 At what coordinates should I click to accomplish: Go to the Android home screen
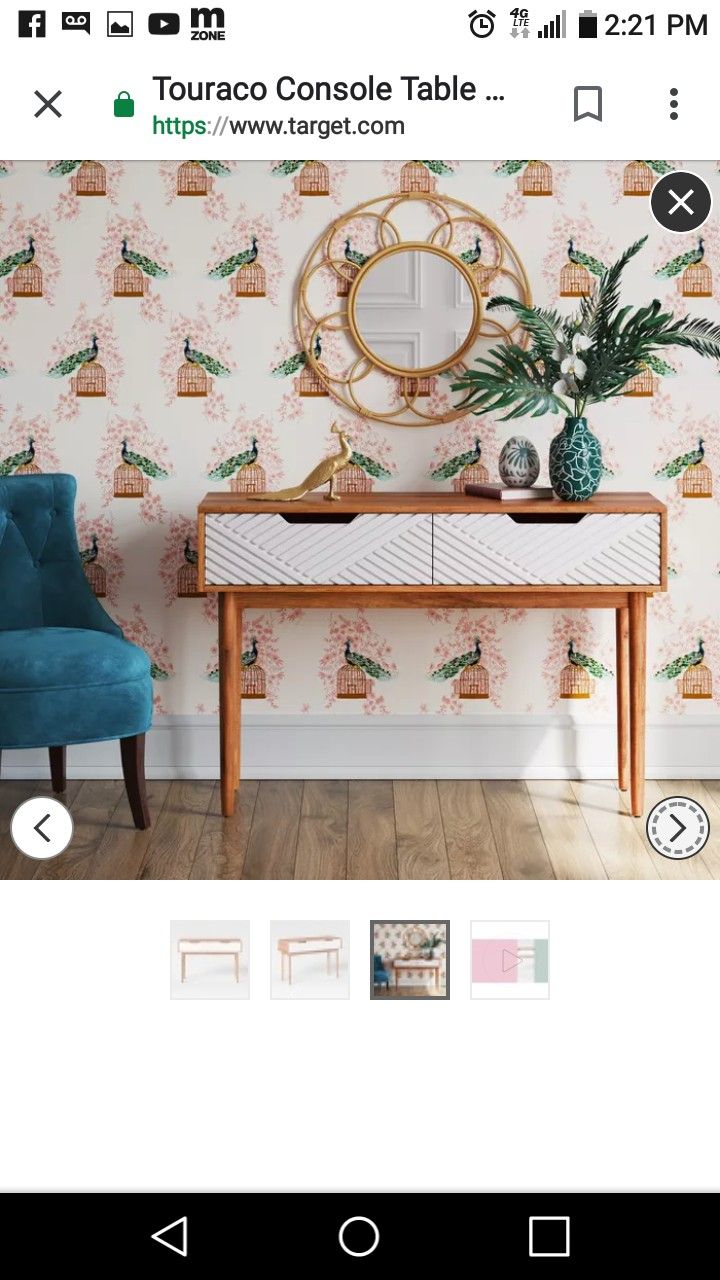[x=359, y=1236]
